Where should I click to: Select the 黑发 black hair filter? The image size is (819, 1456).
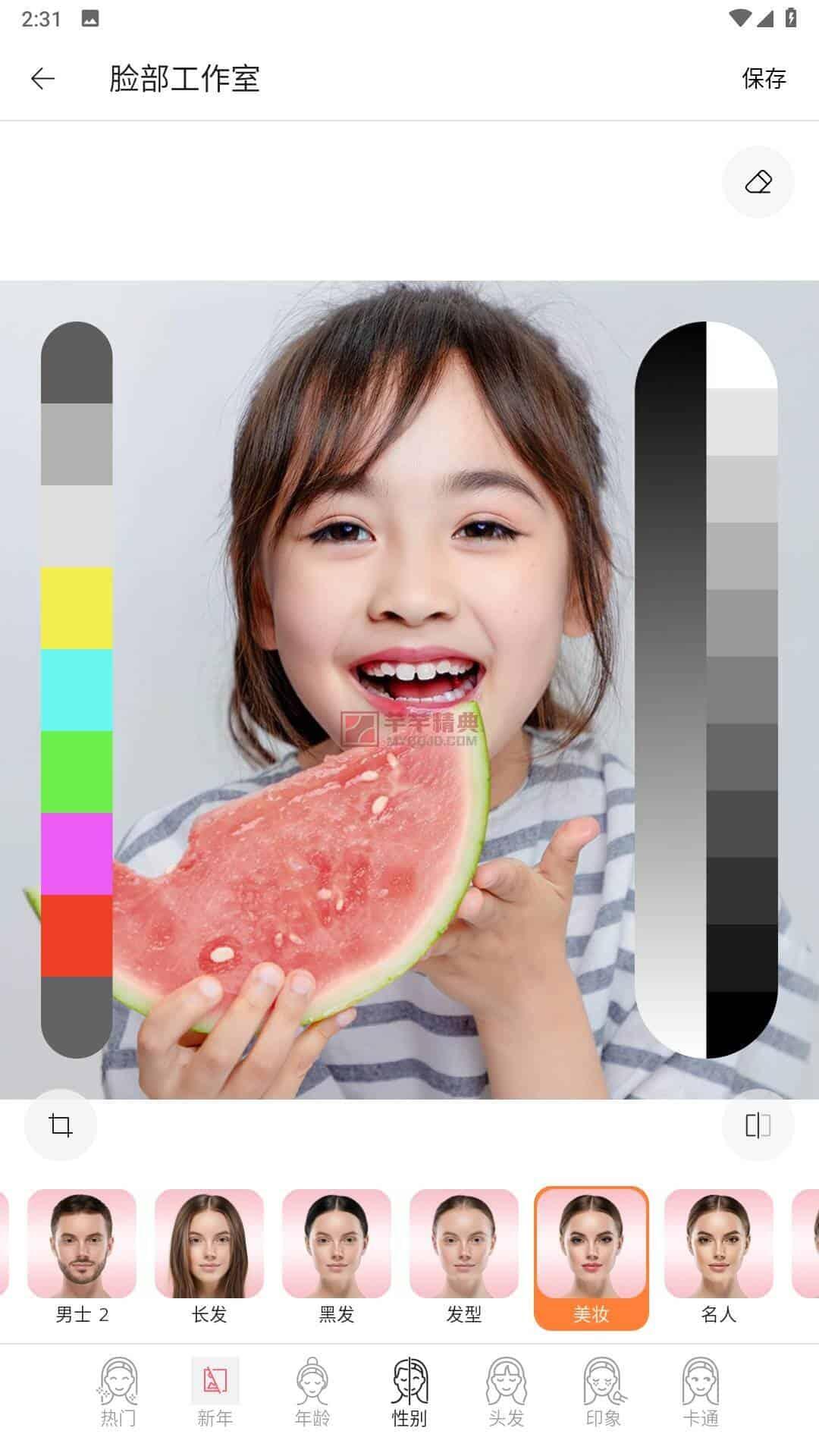337,1257
